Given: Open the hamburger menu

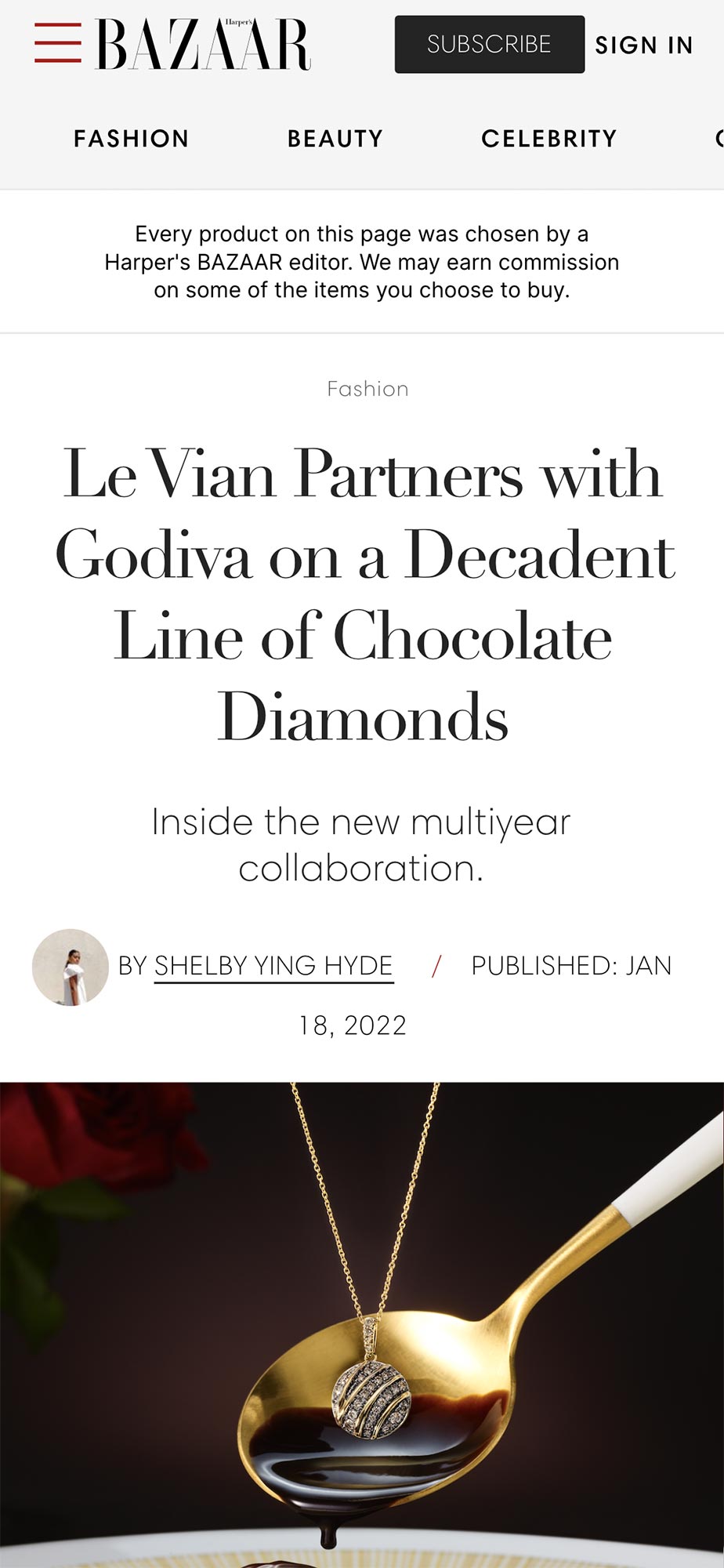Looking at the screenshot, I should point(57,43).
